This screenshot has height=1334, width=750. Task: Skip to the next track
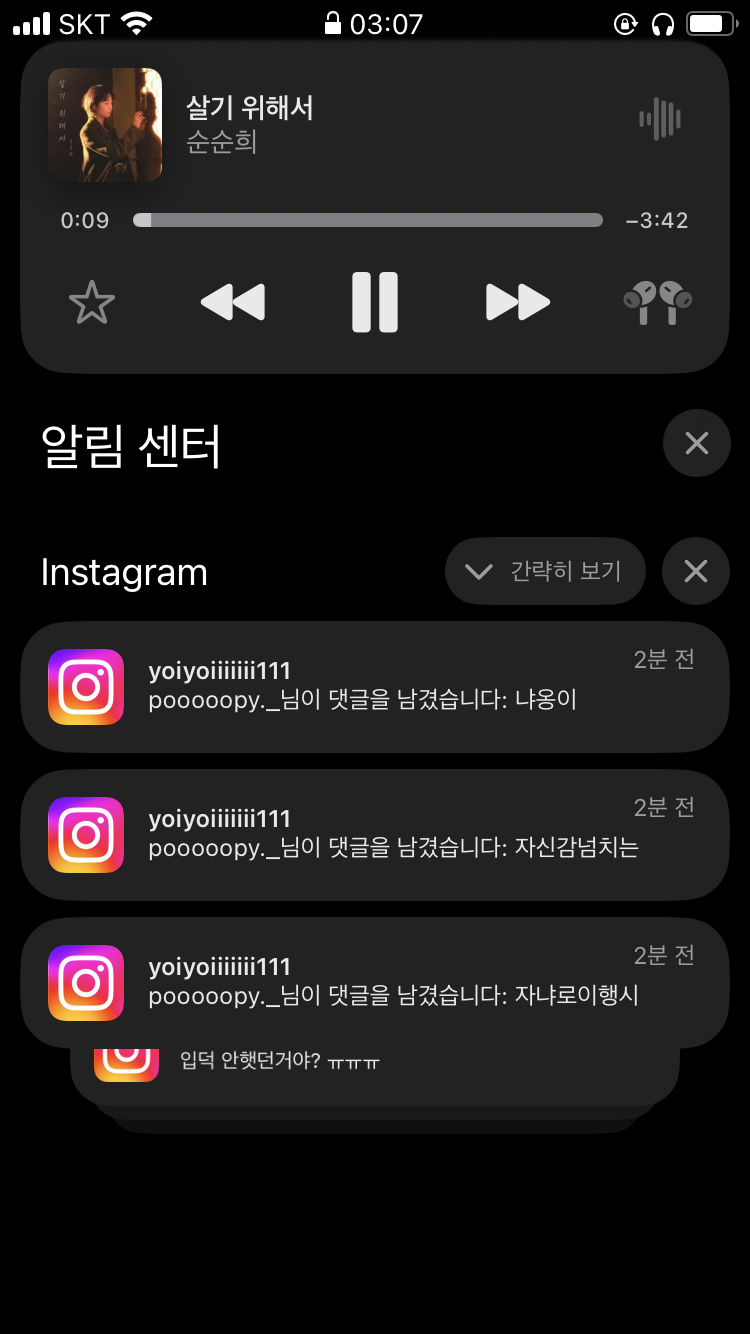pyautogui.click(x=518, y=302)
